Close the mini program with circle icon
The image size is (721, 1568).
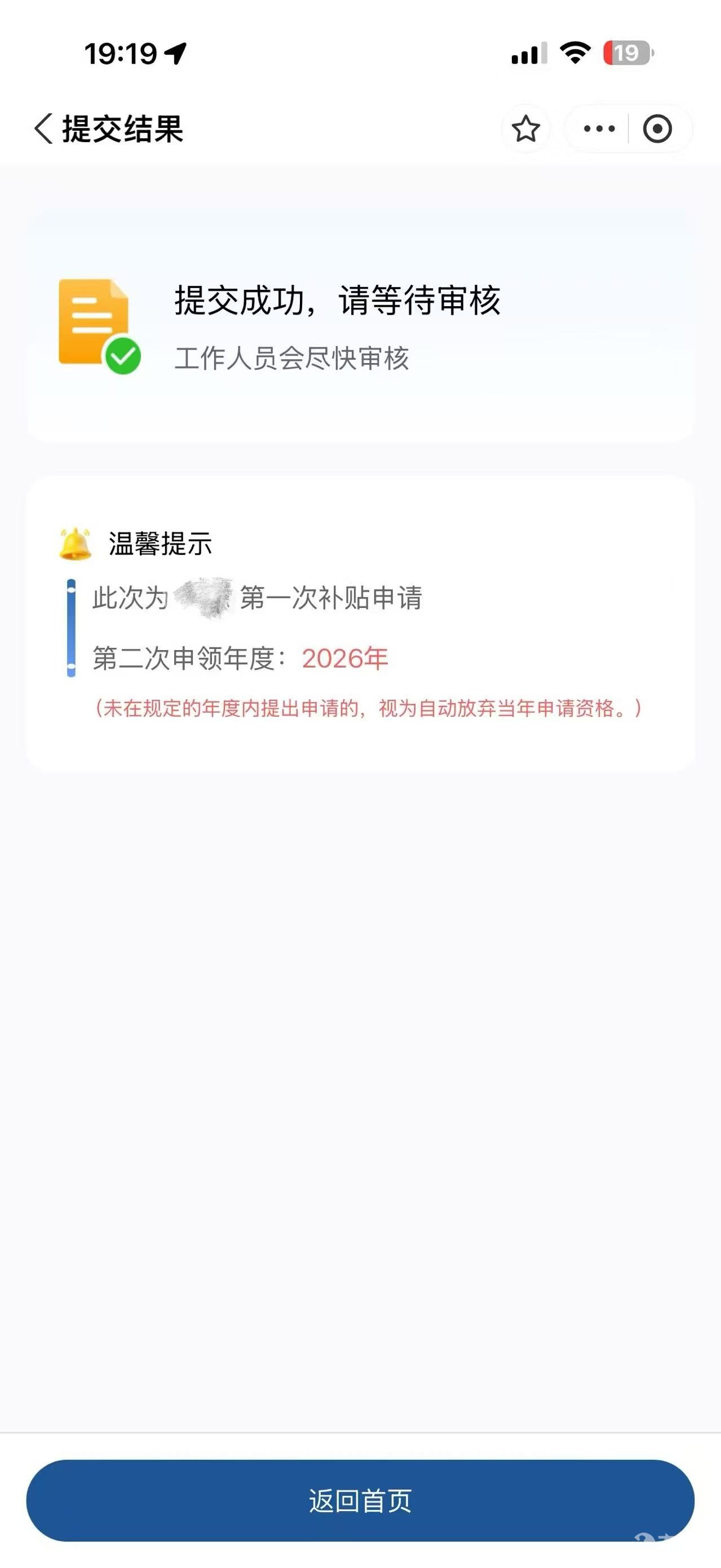[657, 129]
